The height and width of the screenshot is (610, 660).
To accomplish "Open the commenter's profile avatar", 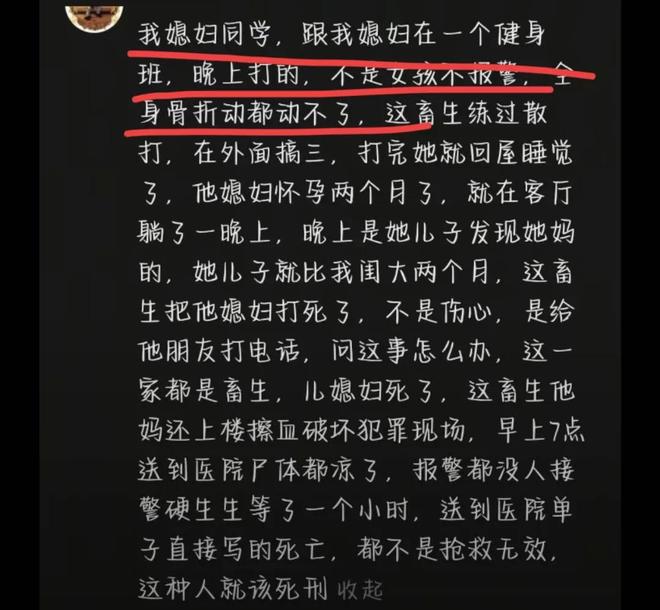I will click(94, 14).
